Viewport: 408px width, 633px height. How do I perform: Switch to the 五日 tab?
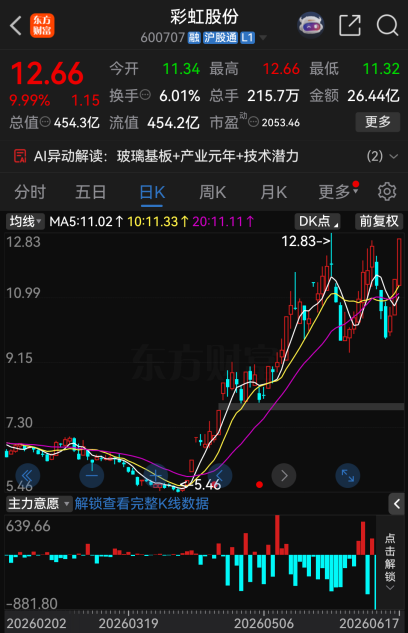(90, 192)
